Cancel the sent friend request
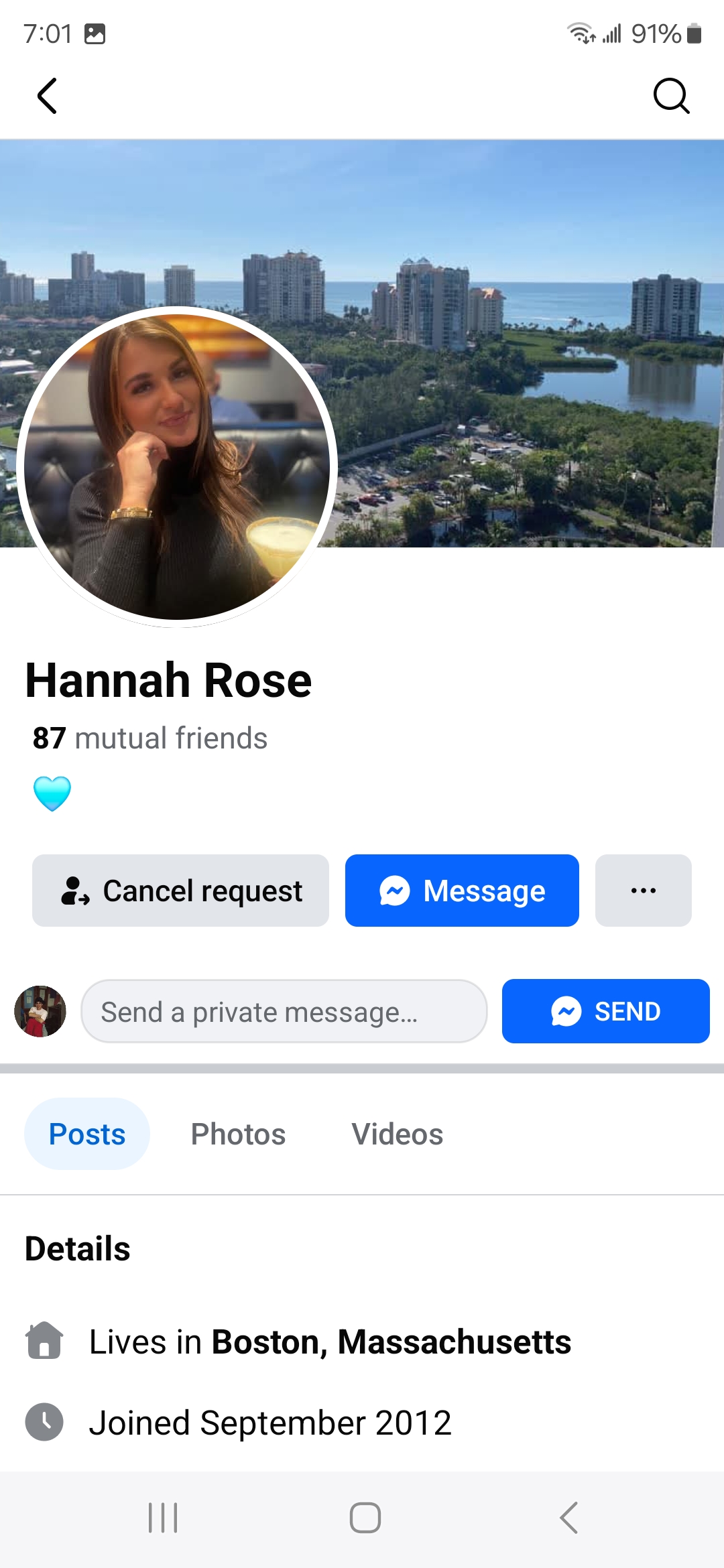The image size is (724, 1568). [x=180, y=891]
